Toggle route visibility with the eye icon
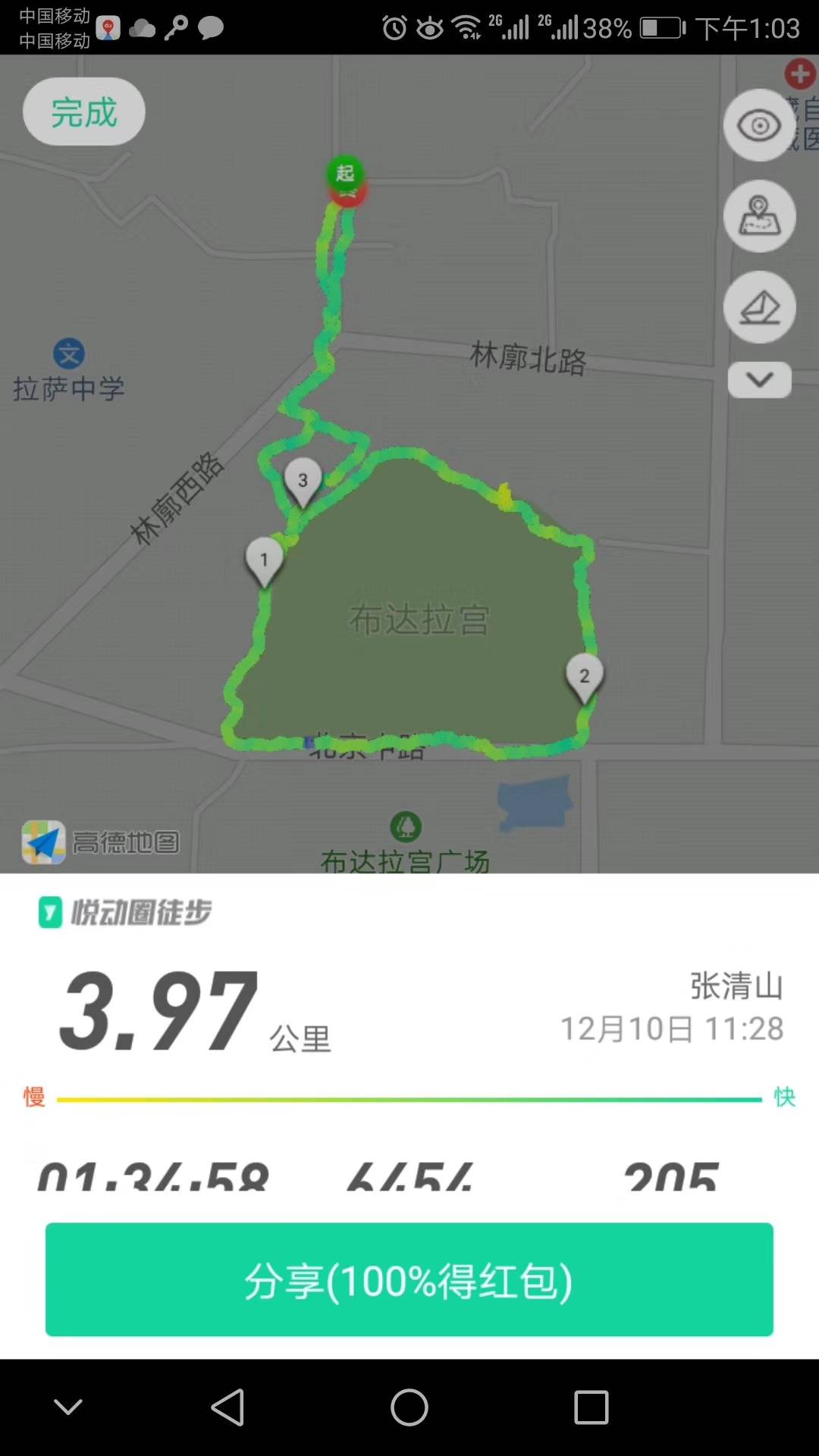 point(759,126)
